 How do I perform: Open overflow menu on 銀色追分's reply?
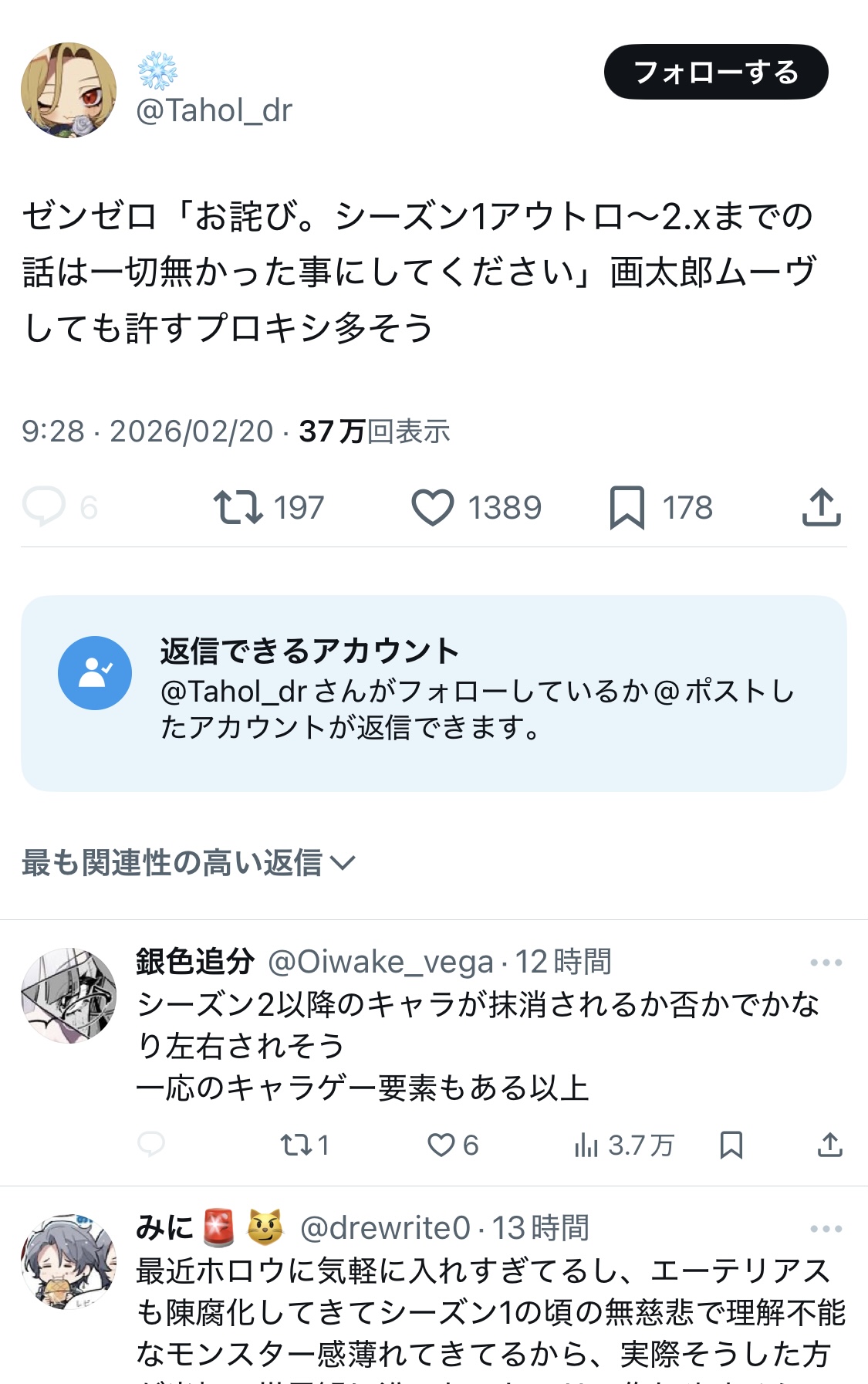pyautogui.click(x=826, y=963)
